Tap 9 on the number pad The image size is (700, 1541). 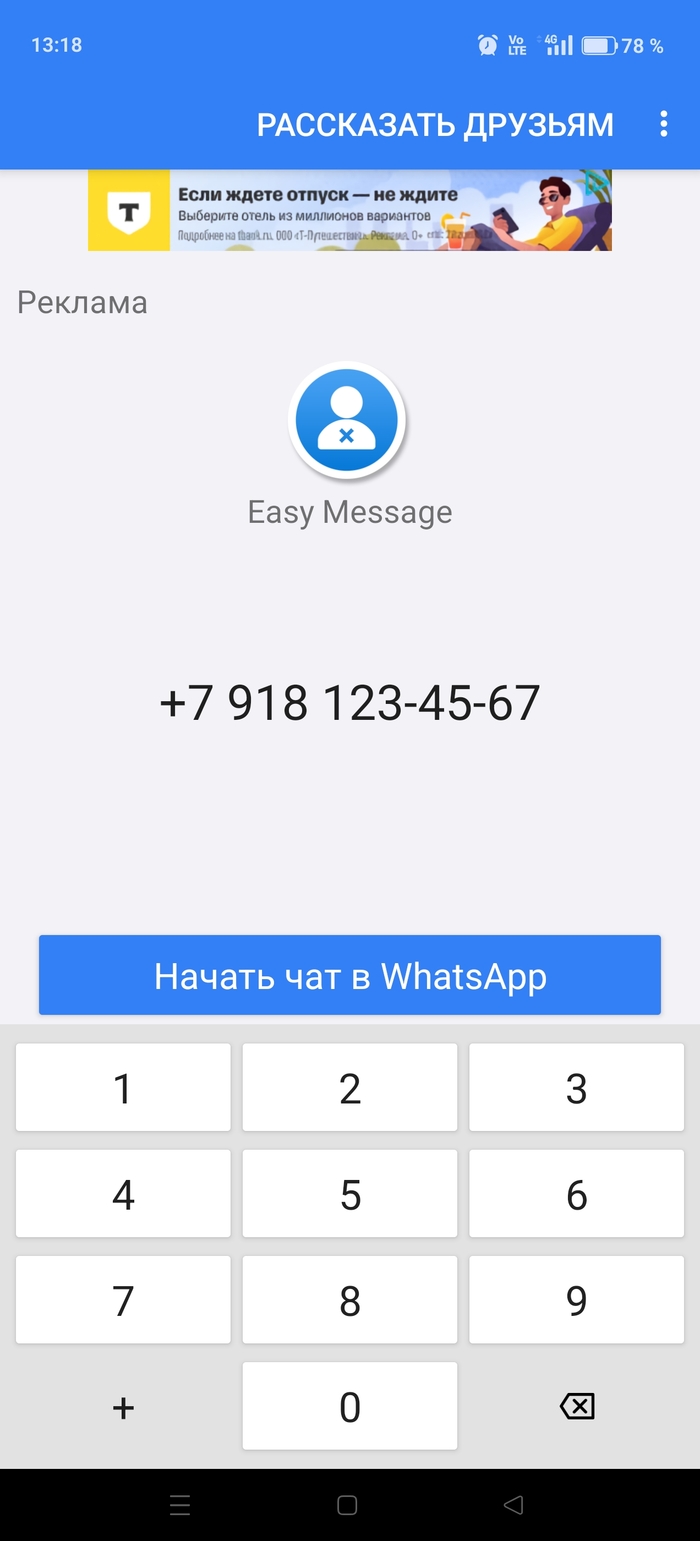[576, 1300]
